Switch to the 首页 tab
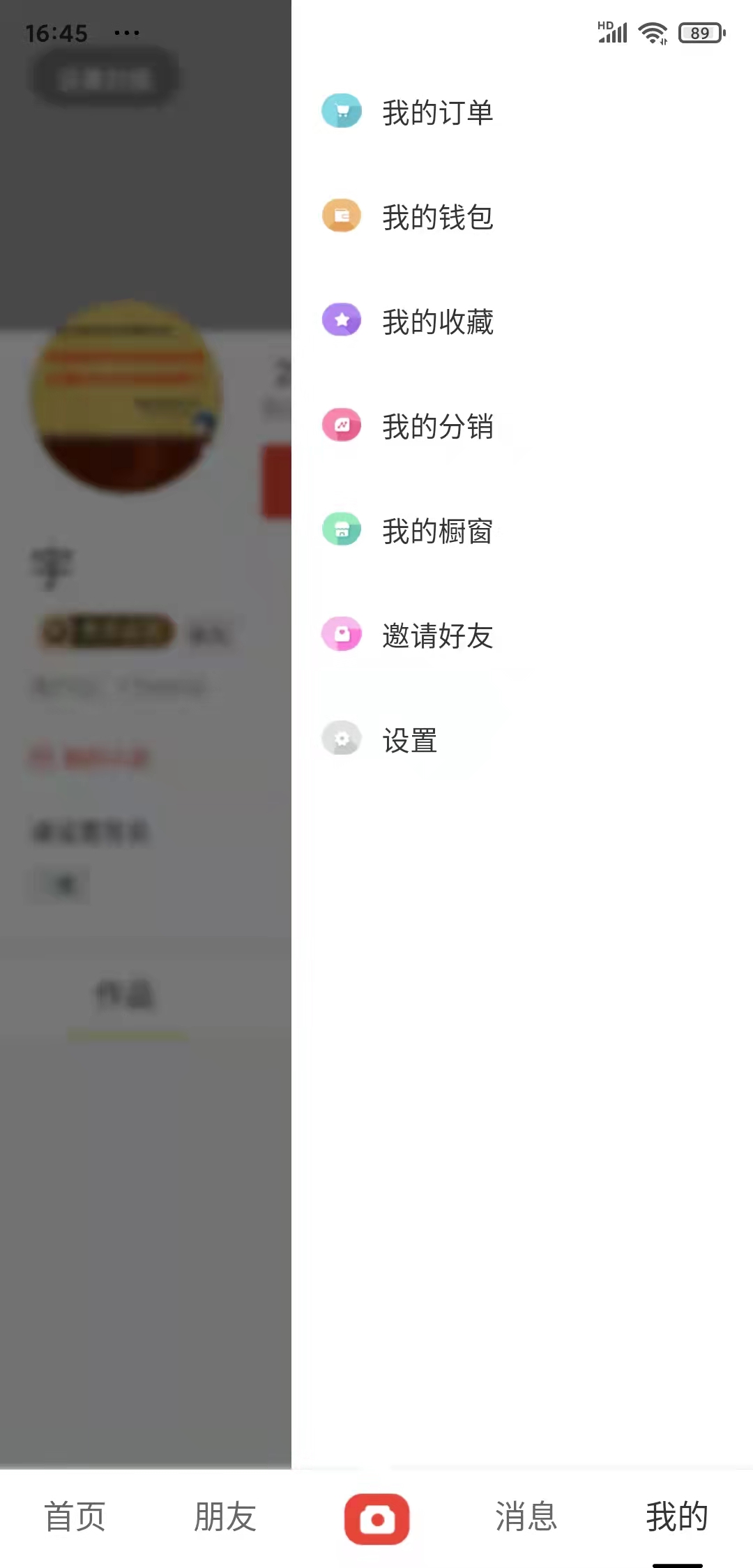Screen dimensions: 753x1568 (x=75, y=1517)
